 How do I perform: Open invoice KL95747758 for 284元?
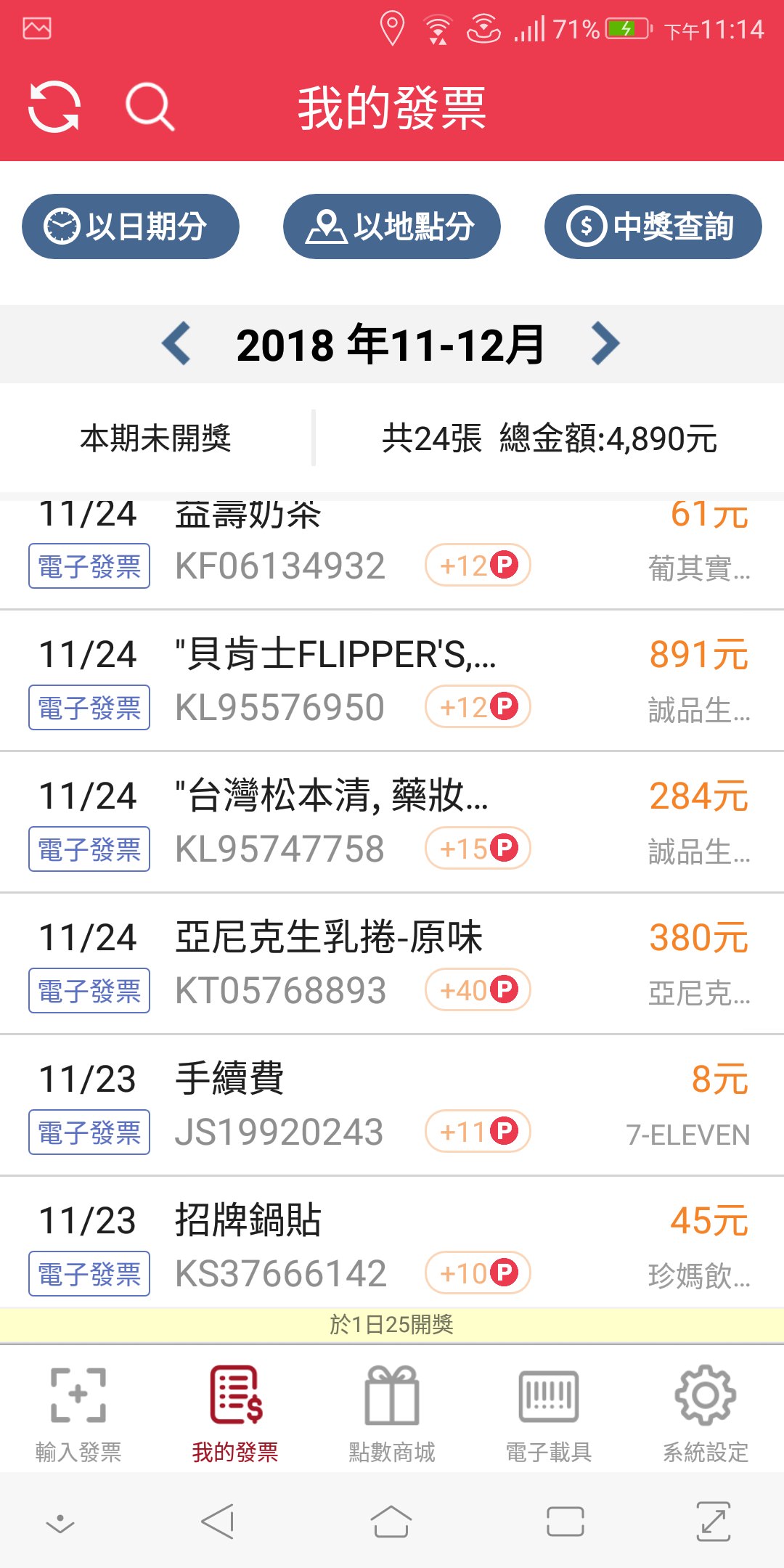(392, 822)
